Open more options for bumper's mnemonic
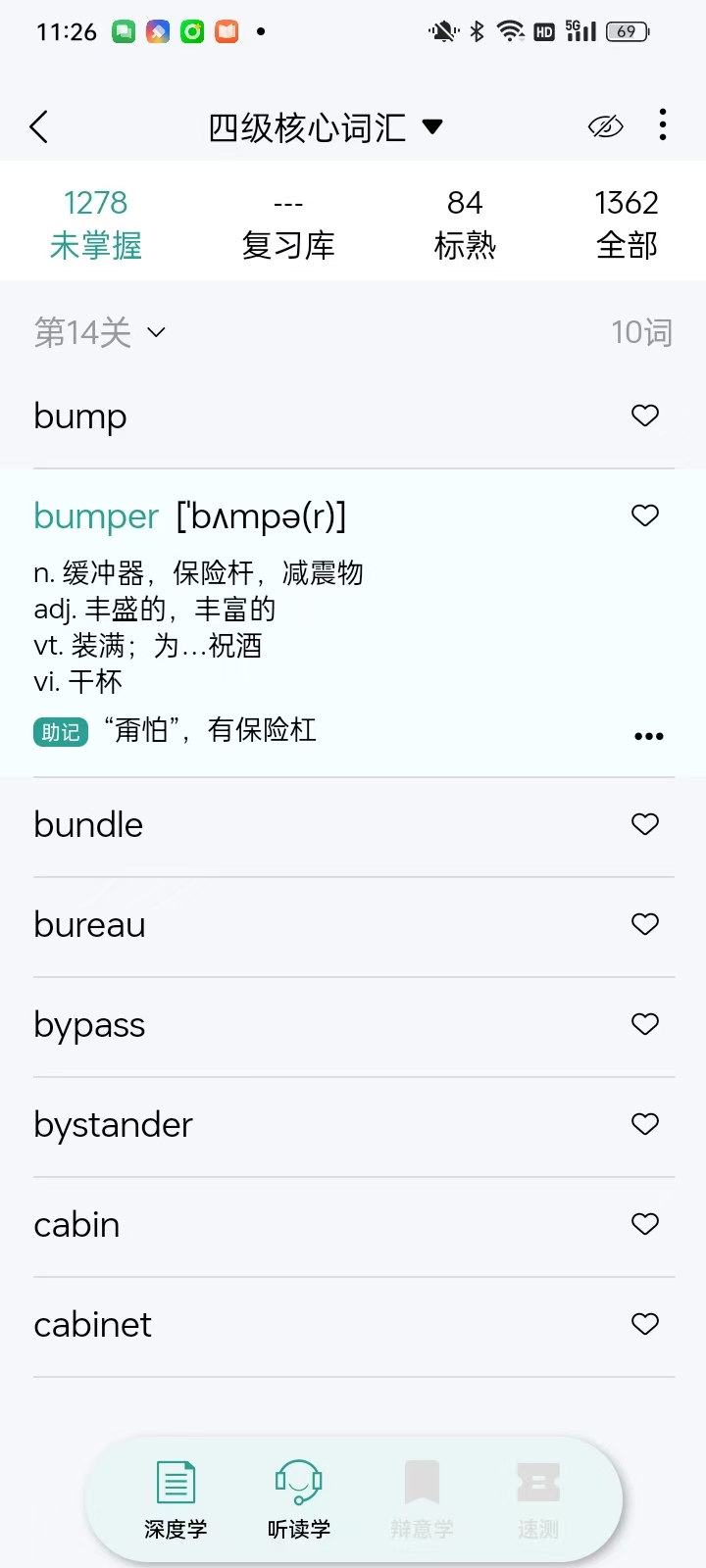Screen dimensions: 706x1568 [648, 736]
